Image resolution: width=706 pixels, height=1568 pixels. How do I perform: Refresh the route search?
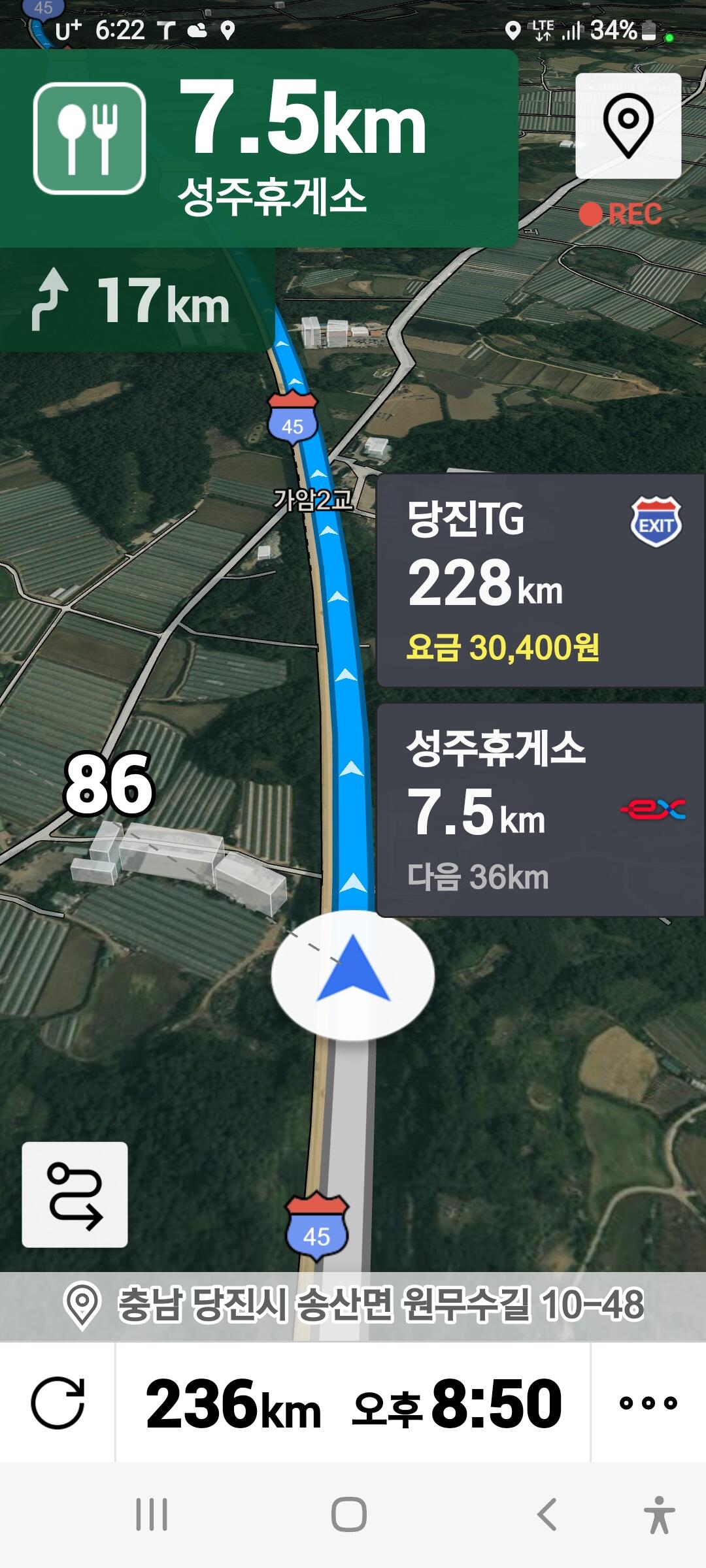pyautogui.click(x=58, y=1402)
